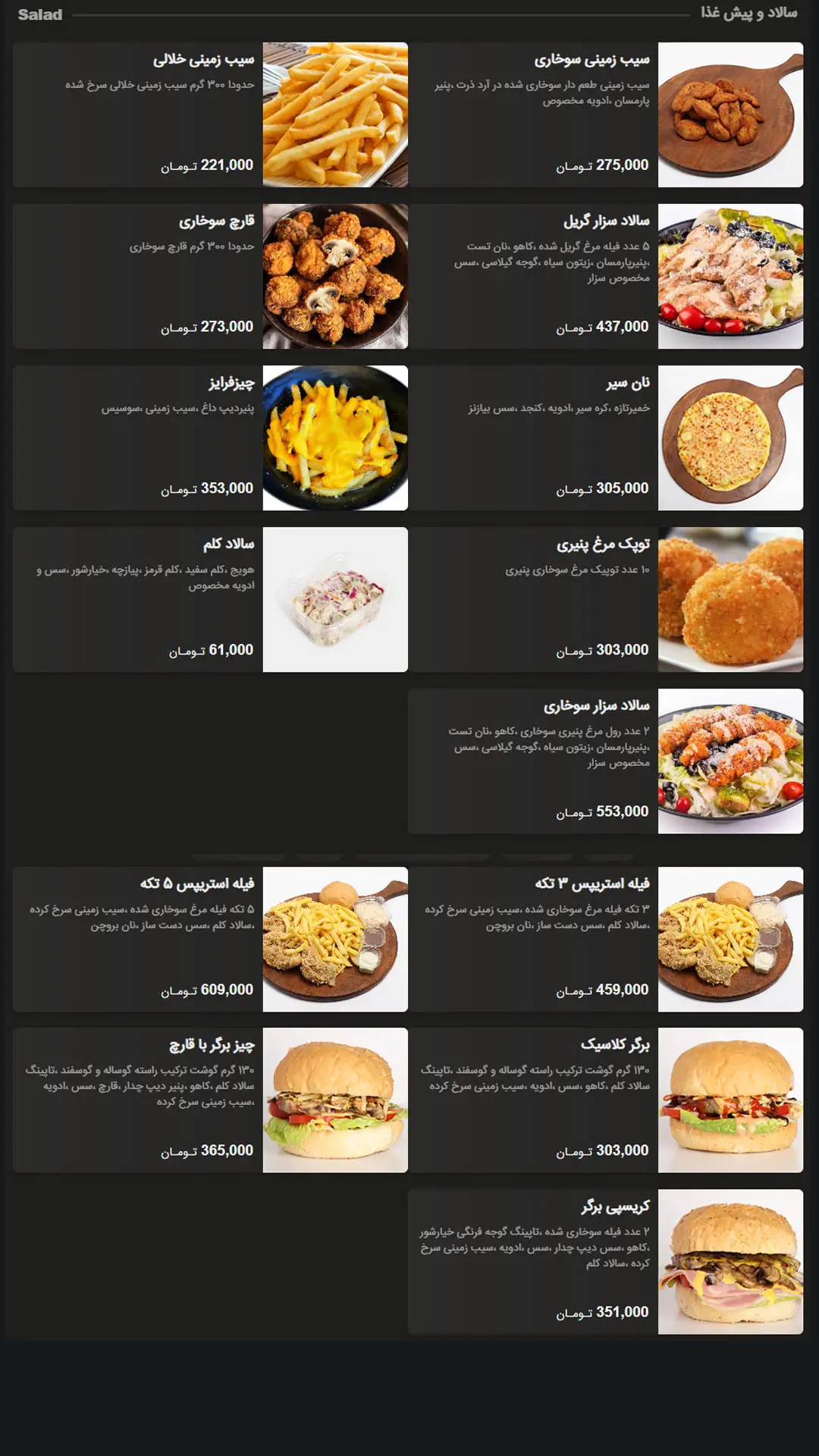
Task: Open the سالاد کلم card
Action: 210,599
